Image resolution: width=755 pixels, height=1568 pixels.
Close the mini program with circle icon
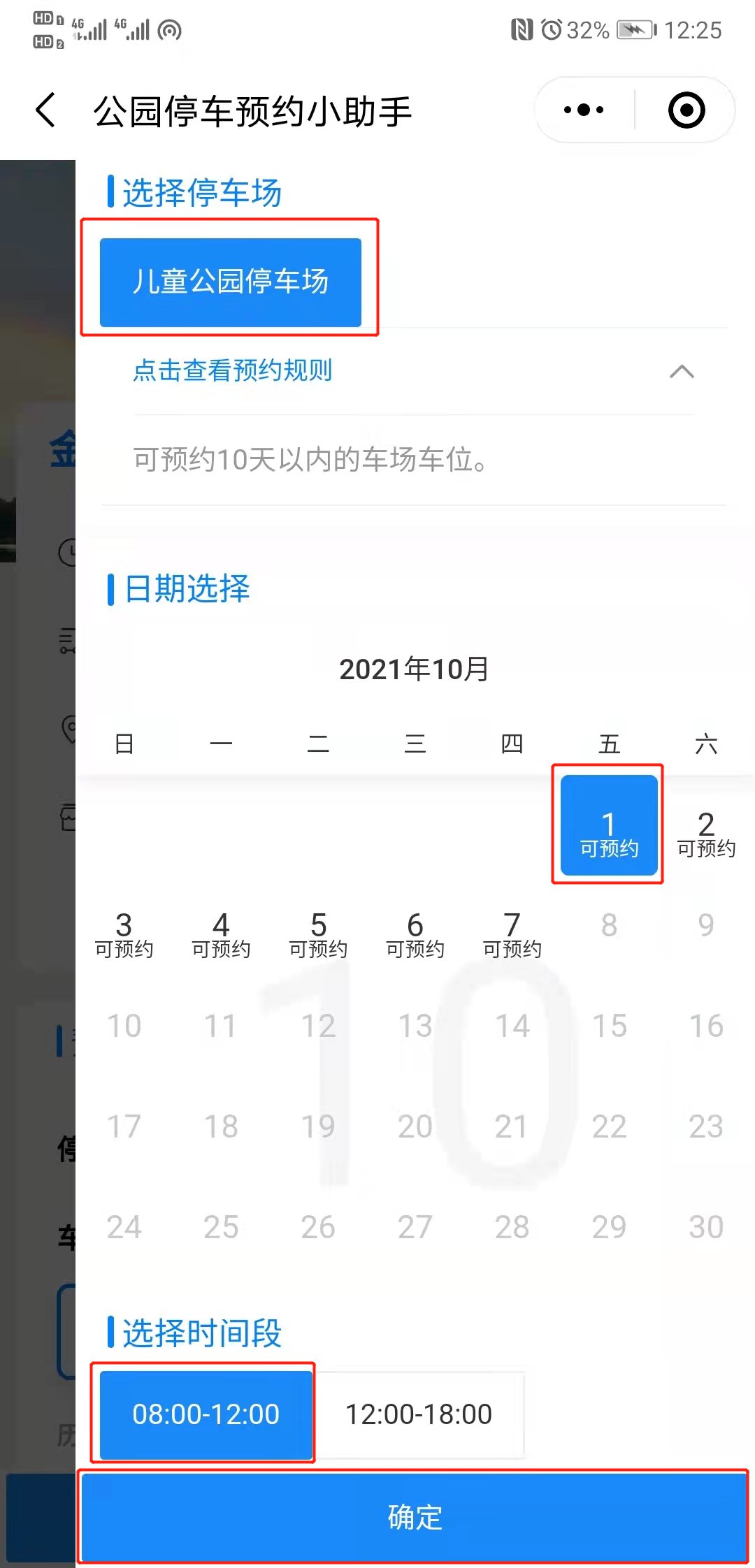tap(686, 110)
